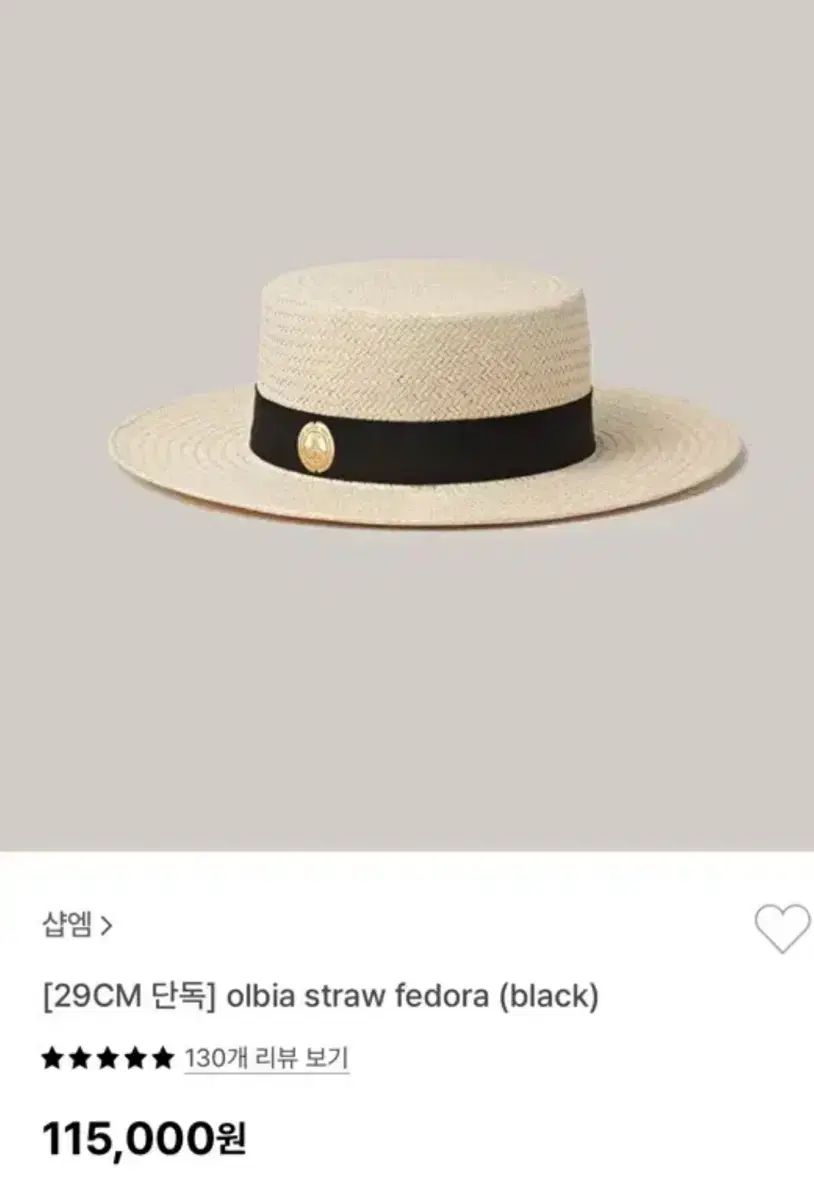
Task: Open the straw fedora product image
Action: (x=425, y=400)
